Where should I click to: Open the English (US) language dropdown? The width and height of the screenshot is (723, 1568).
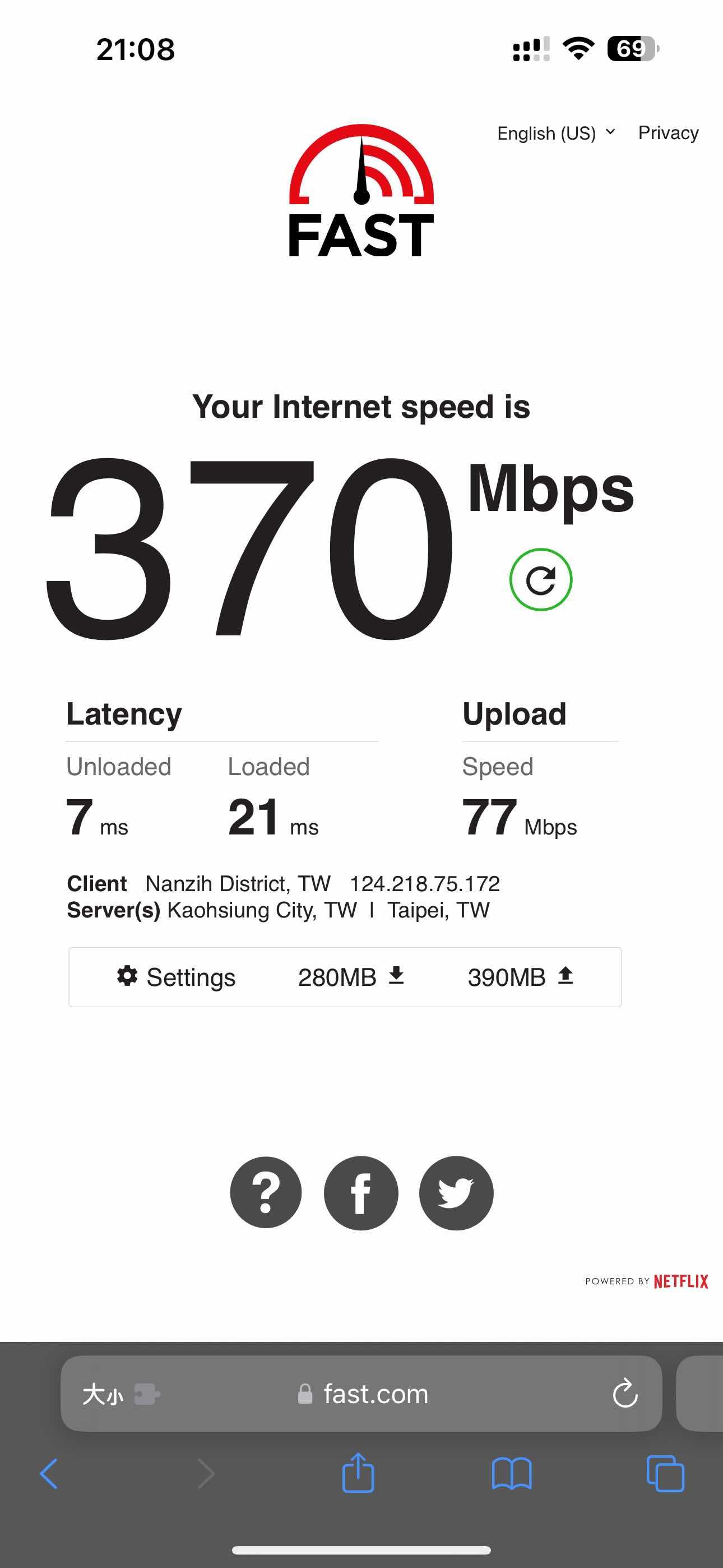(555, 133)
